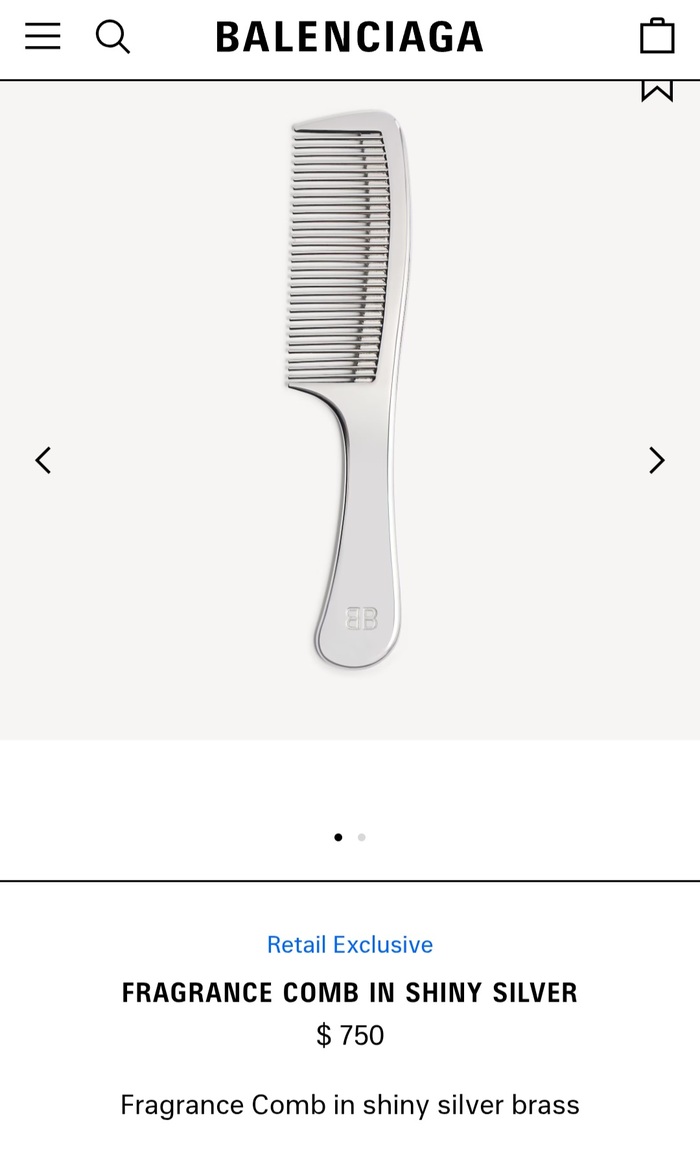Screen dimensions: 700x1150
Task: Show the next product image
Action: [x=656, y=460]
